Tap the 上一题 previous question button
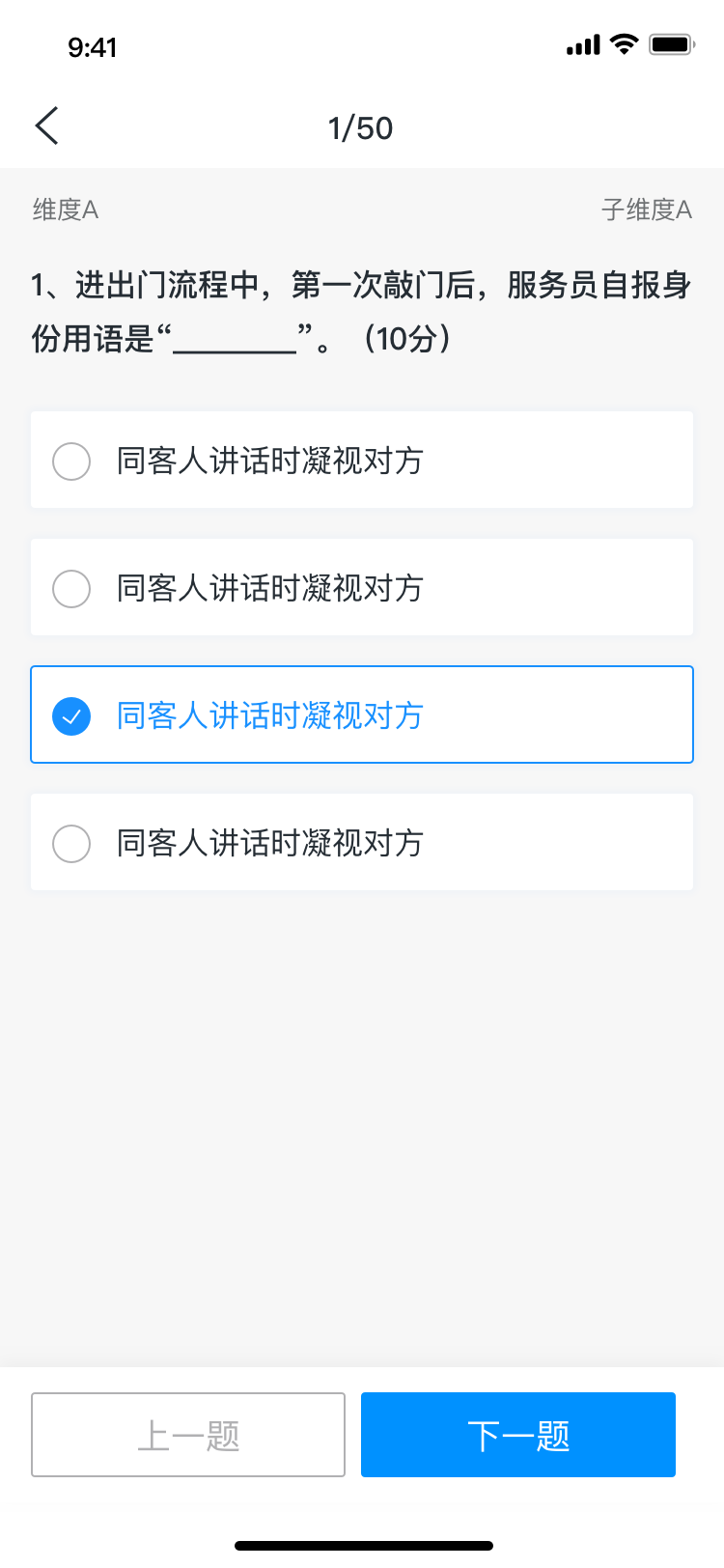This screenshot has width=724, height=1568. pos(188,1435)
